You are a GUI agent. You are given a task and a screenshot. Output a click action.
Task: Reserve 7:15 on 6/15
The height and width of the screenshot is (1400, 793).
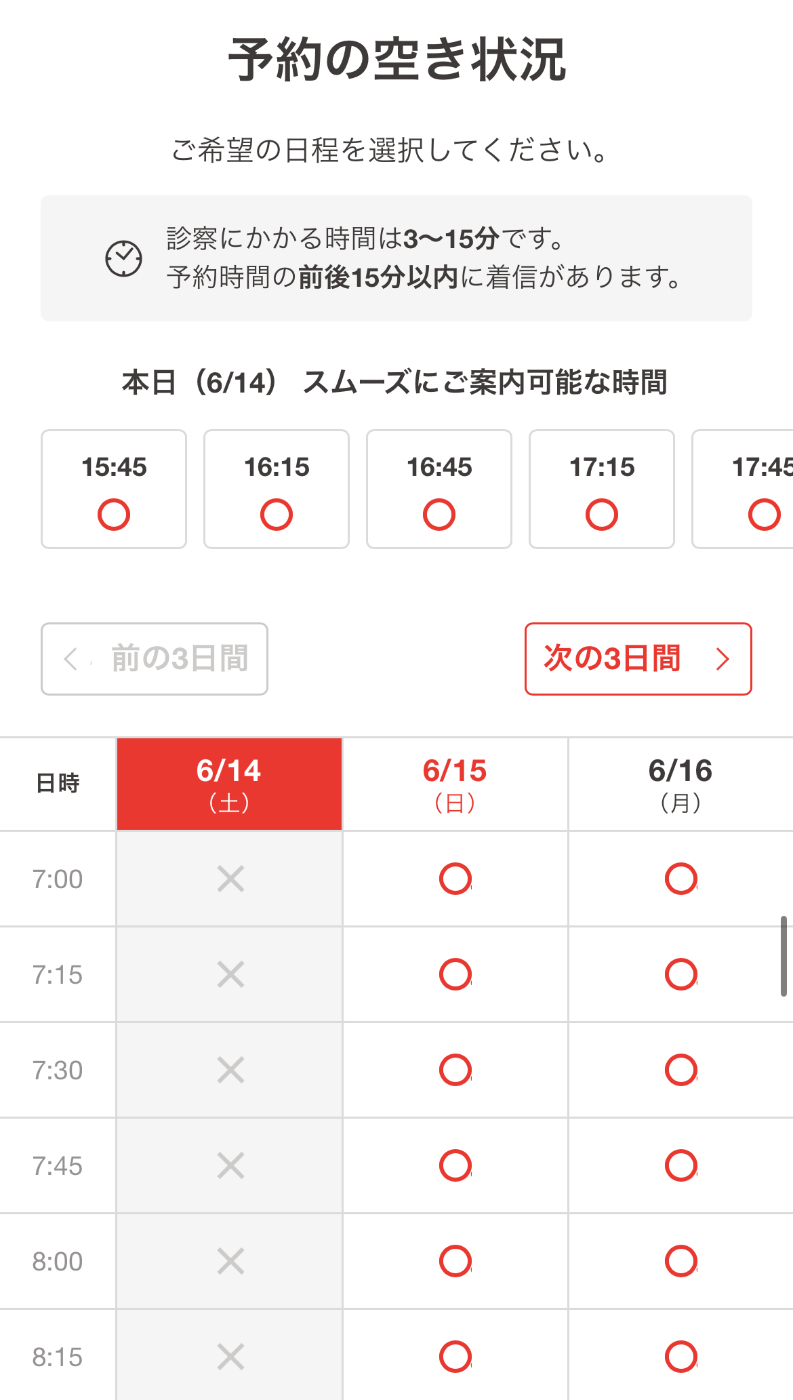[455, 974]
